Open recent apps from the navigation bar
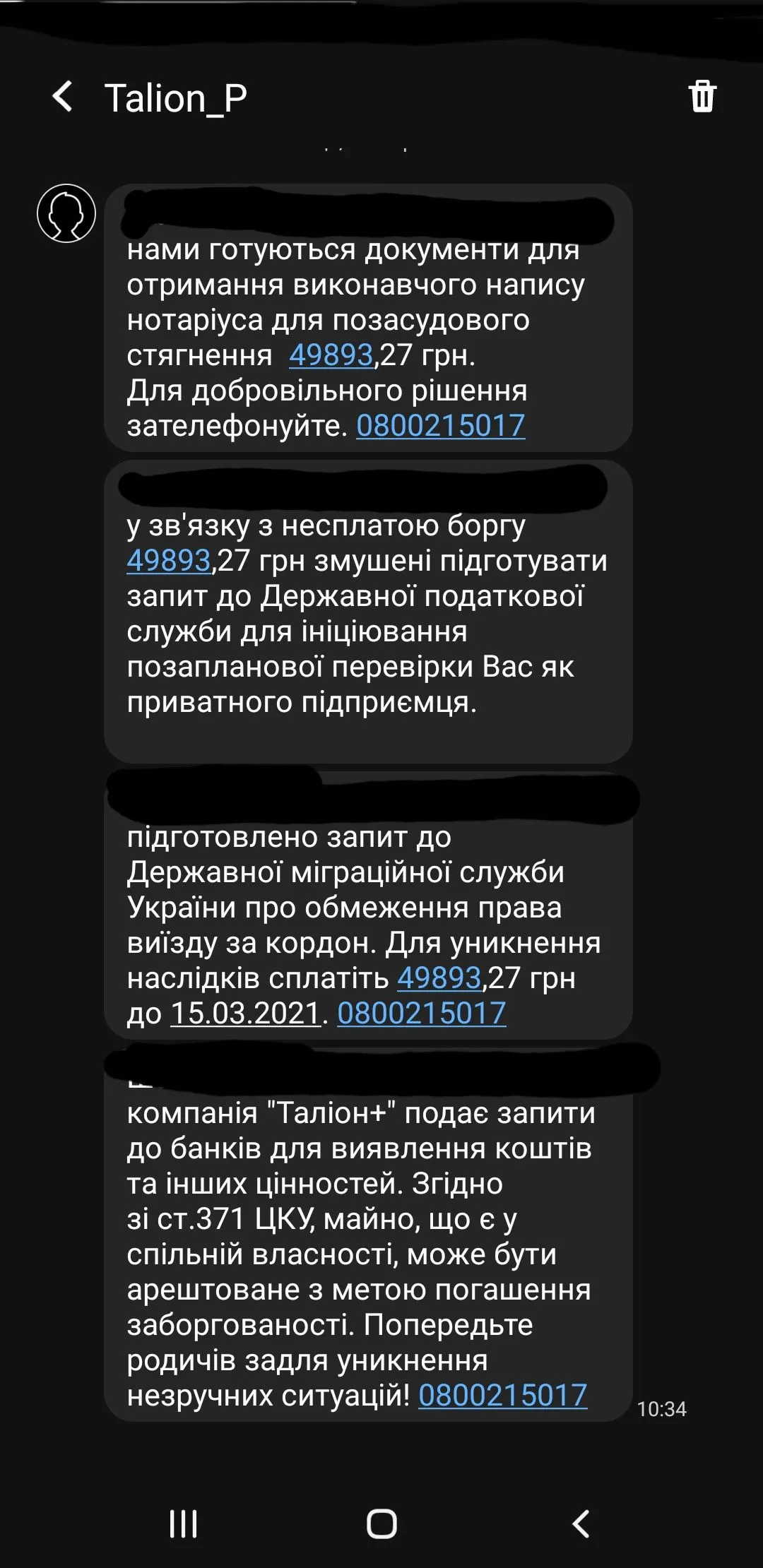Image resolution: width=763 pixels, height=1568 pixels. [x=184, y=1524]
